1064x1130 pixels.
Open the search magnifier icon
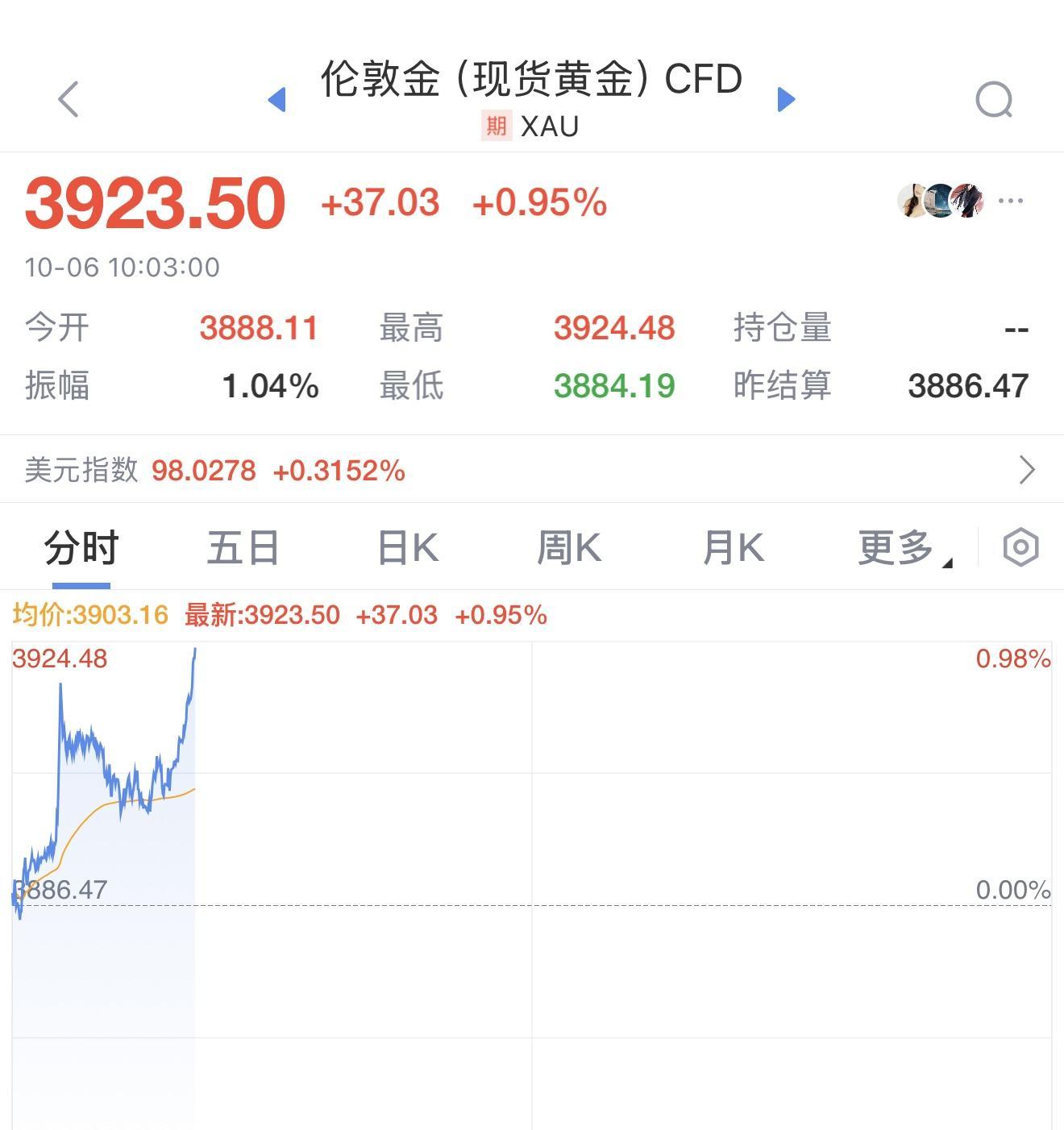[x=993, y=100]
